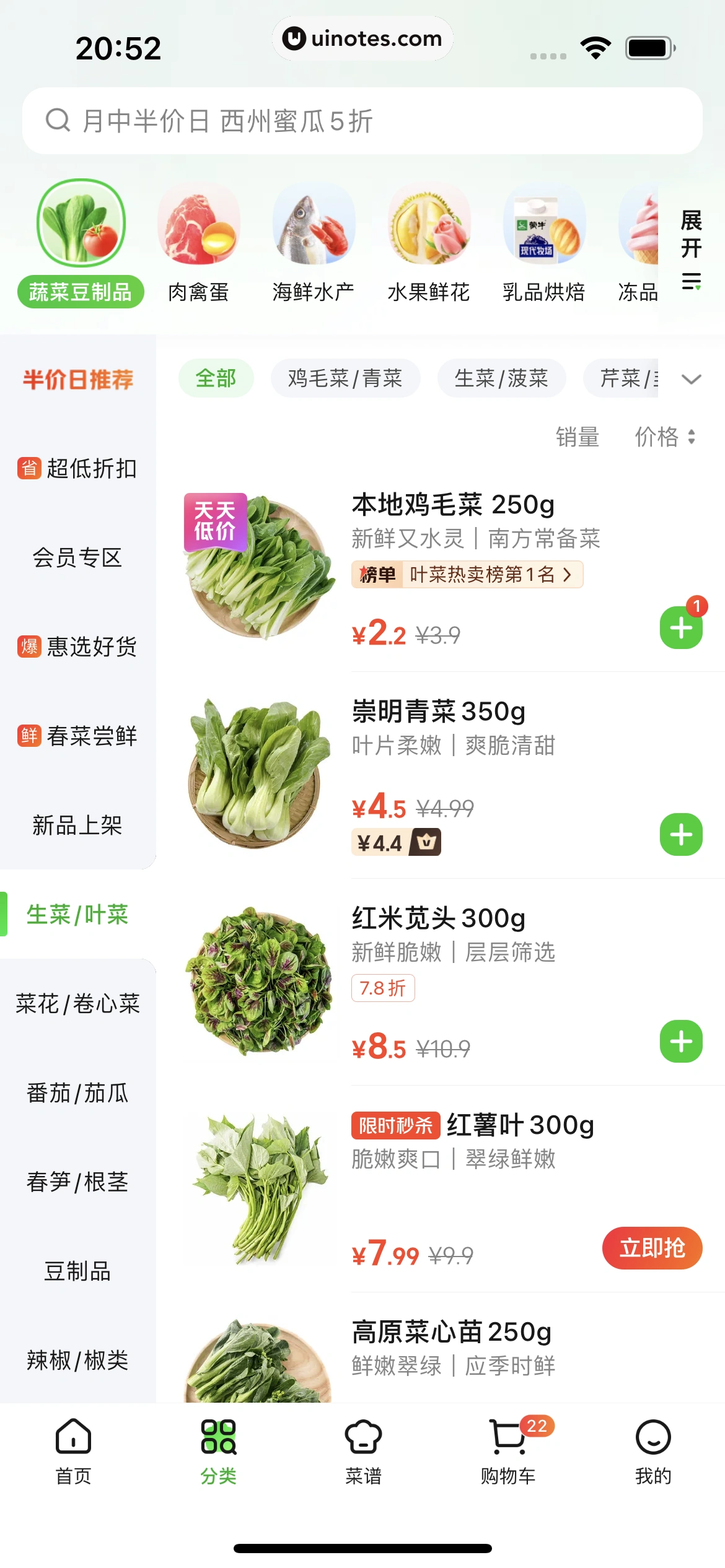Tap the search box for 西州蜜瓜

click(362, 121)
